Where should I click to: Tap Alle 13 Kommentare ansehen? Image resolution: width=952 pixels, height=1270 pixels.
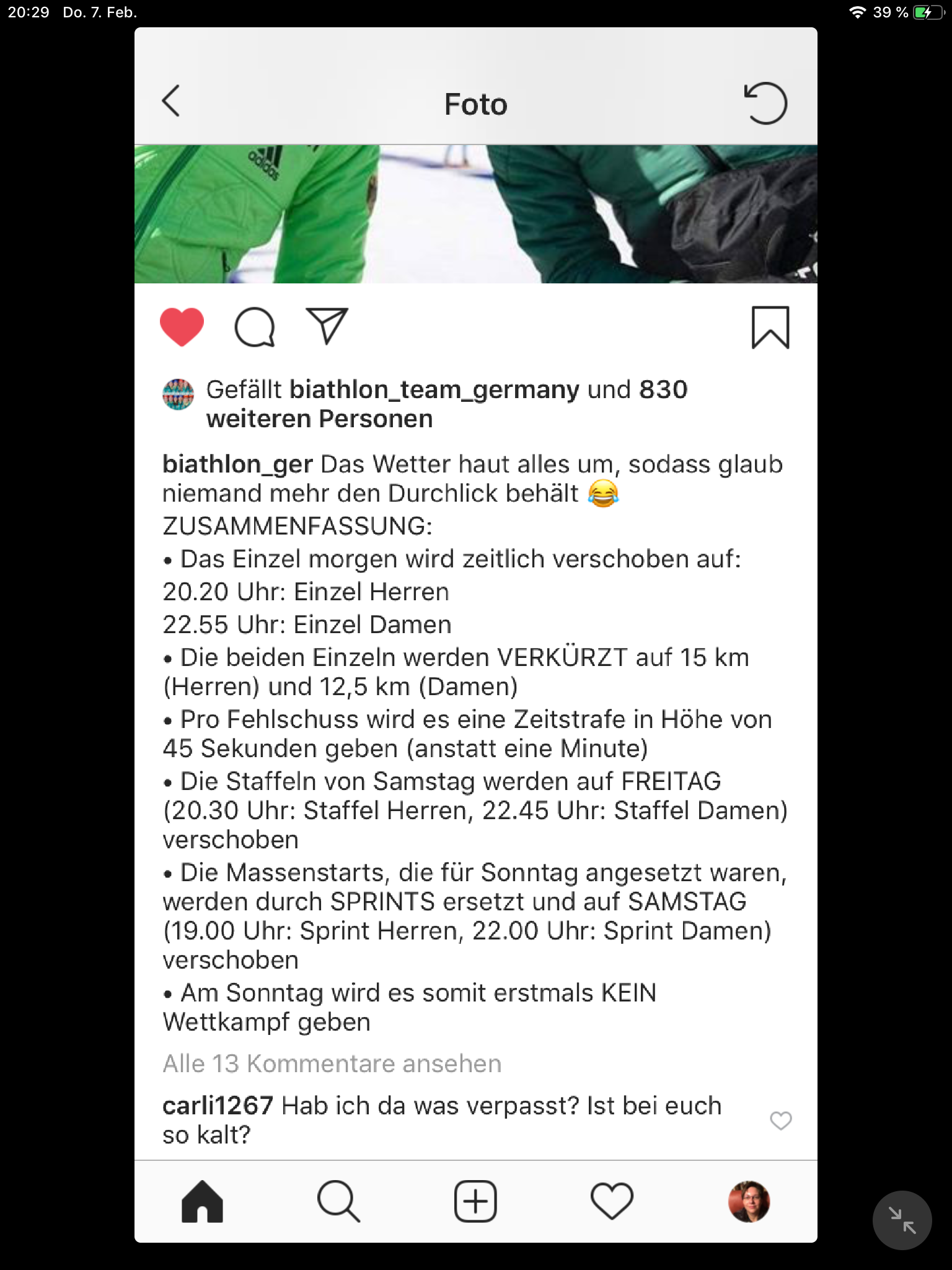click(x=332, y=1064)
